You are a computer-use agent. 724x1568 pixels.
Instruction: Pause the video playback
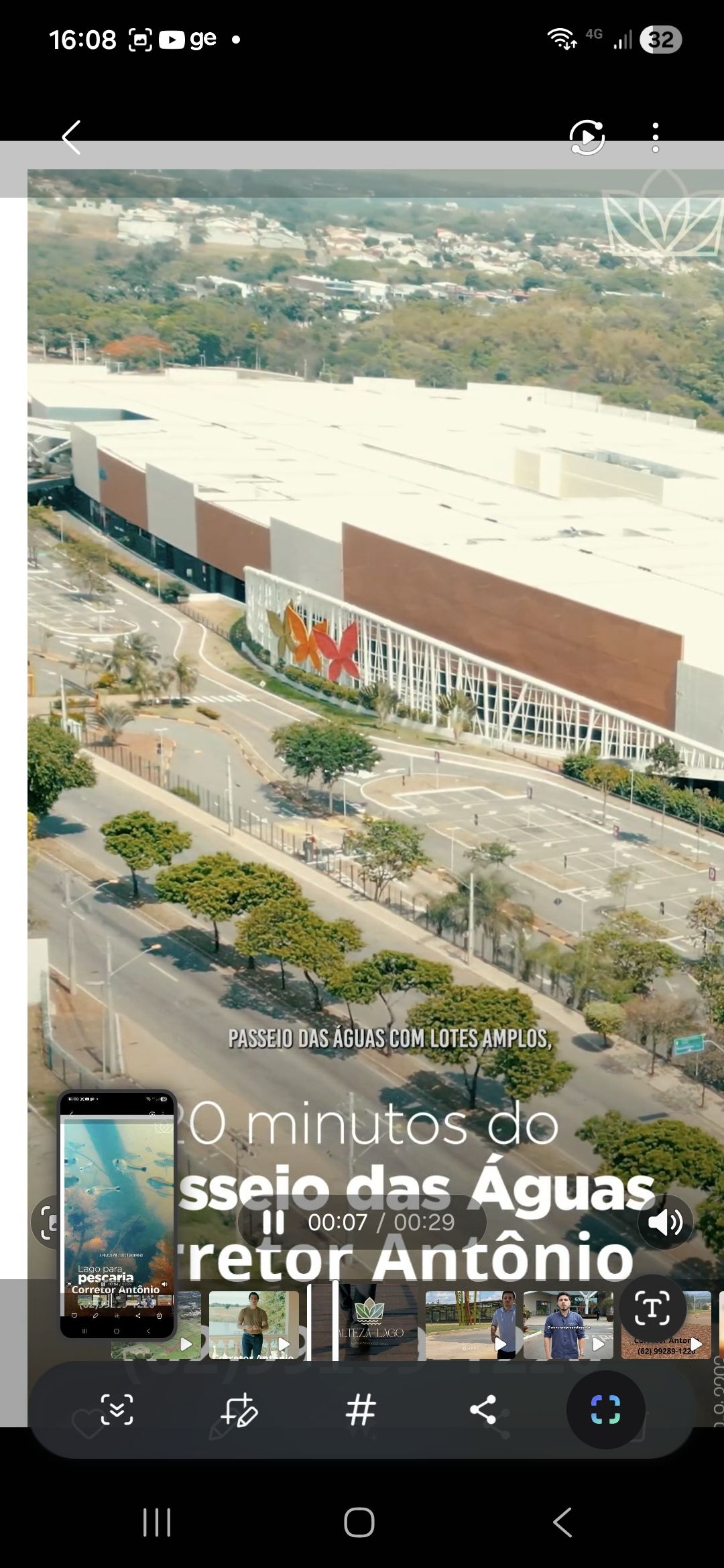click(x=273, y=1222)
